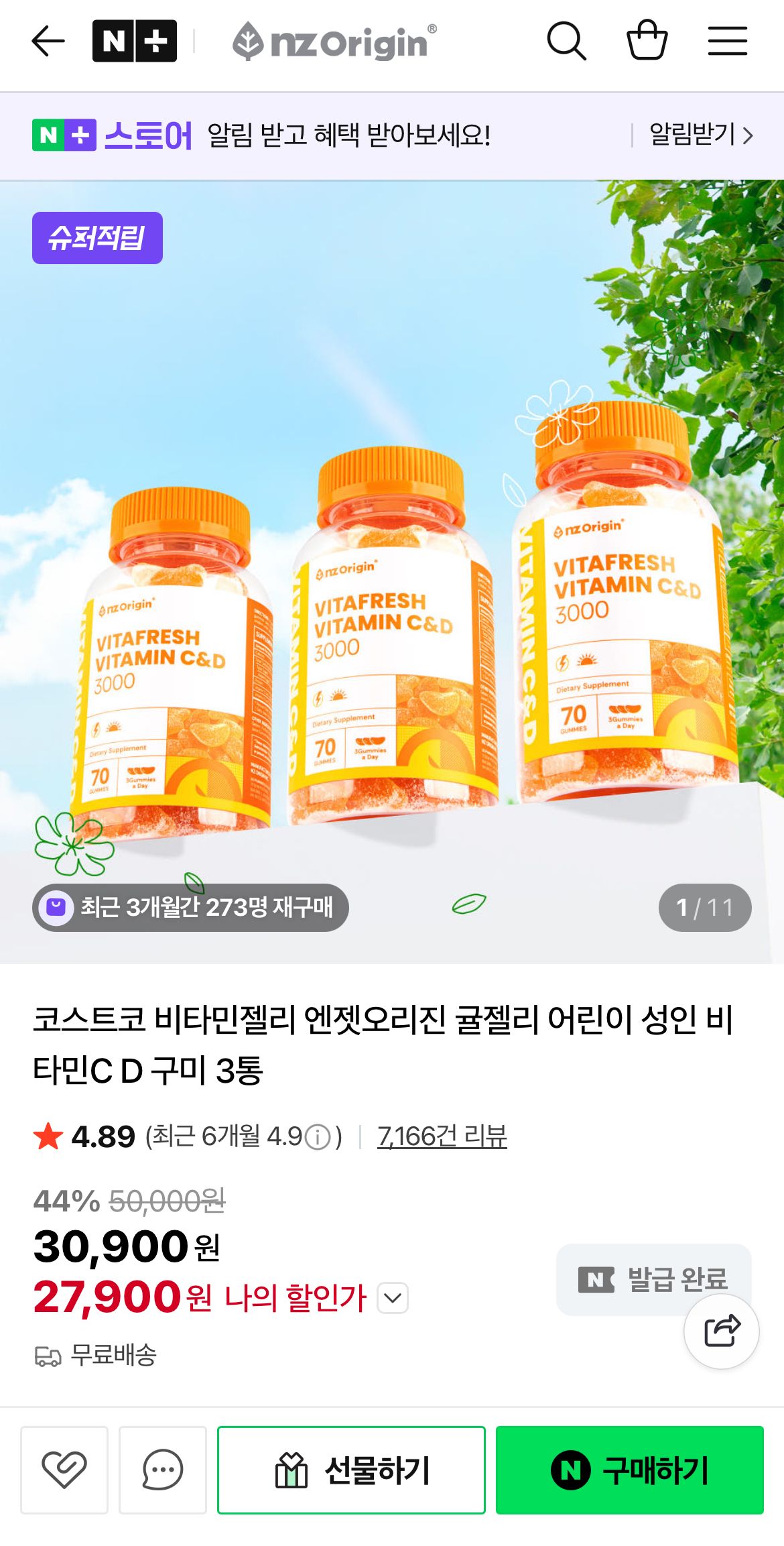Viewport: 784px width, 1546px height.
Task: Show rating info for 최근 6개월 4.9
Action: (318, 1137)
